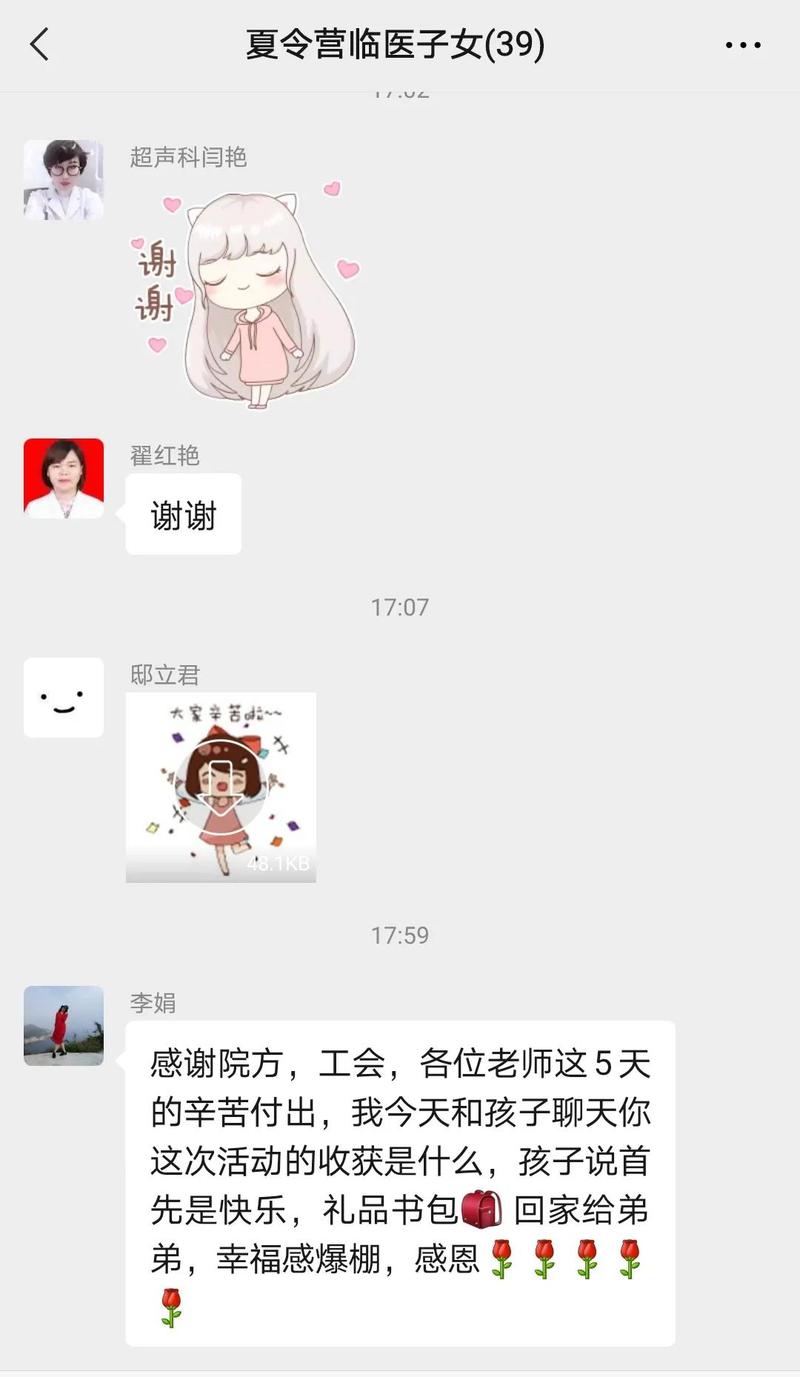Go back from the group chat
This screenshot has height=1377, width=800.
pos(40,45)
